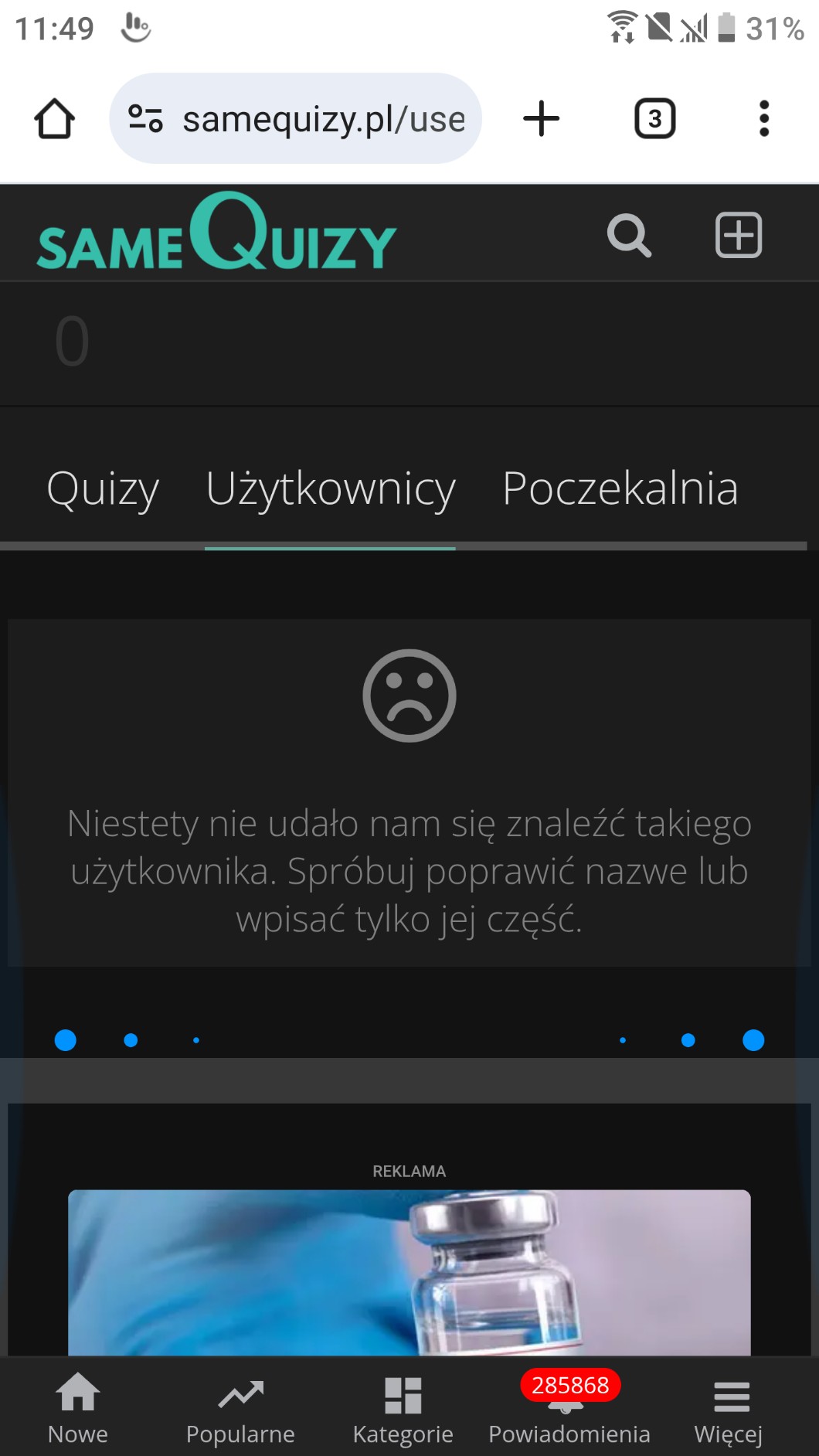The width and height of the screenshot is (819, 1456).
Task: Select the Użytkownicy tab
Action: pos(331,489)
